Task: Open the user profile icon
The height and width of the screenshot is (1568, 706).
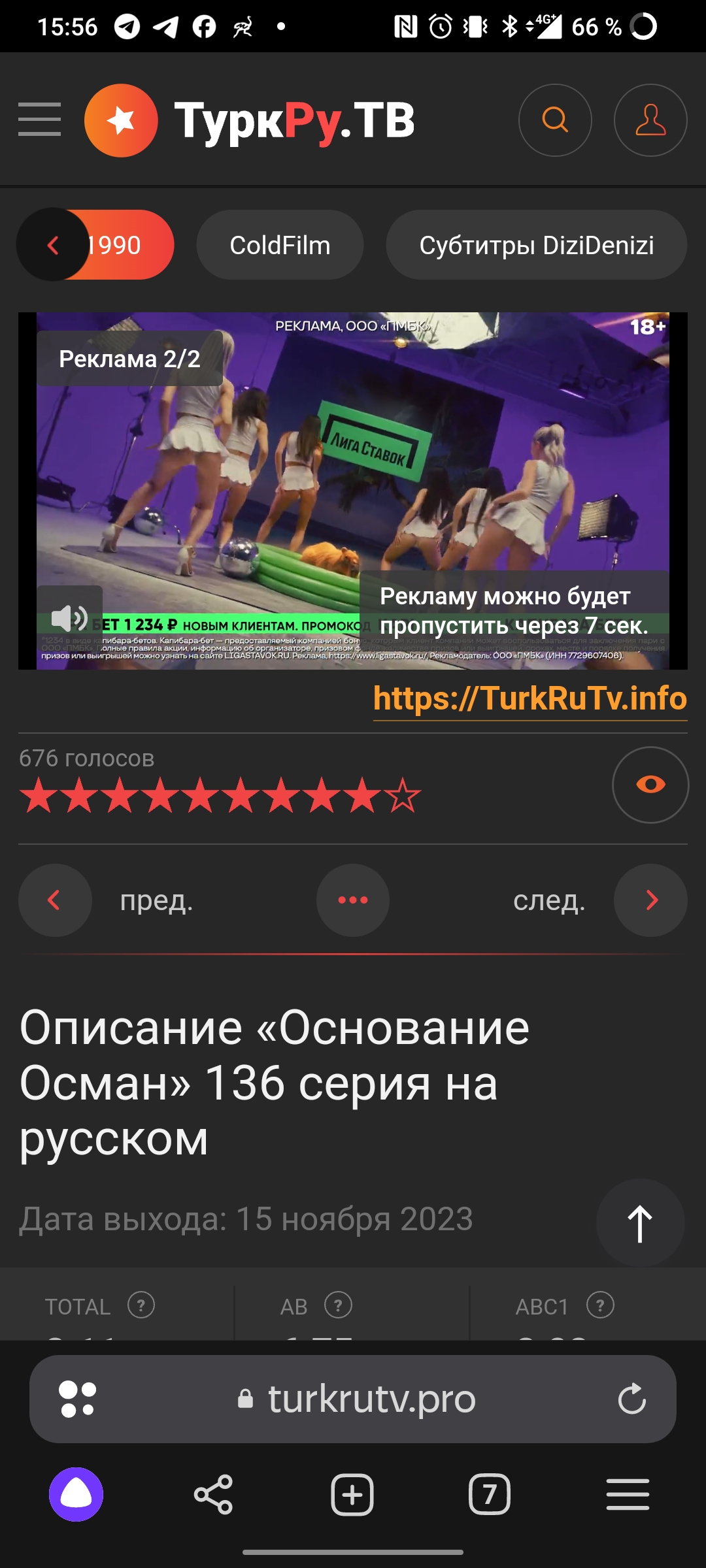Action: 650,120
